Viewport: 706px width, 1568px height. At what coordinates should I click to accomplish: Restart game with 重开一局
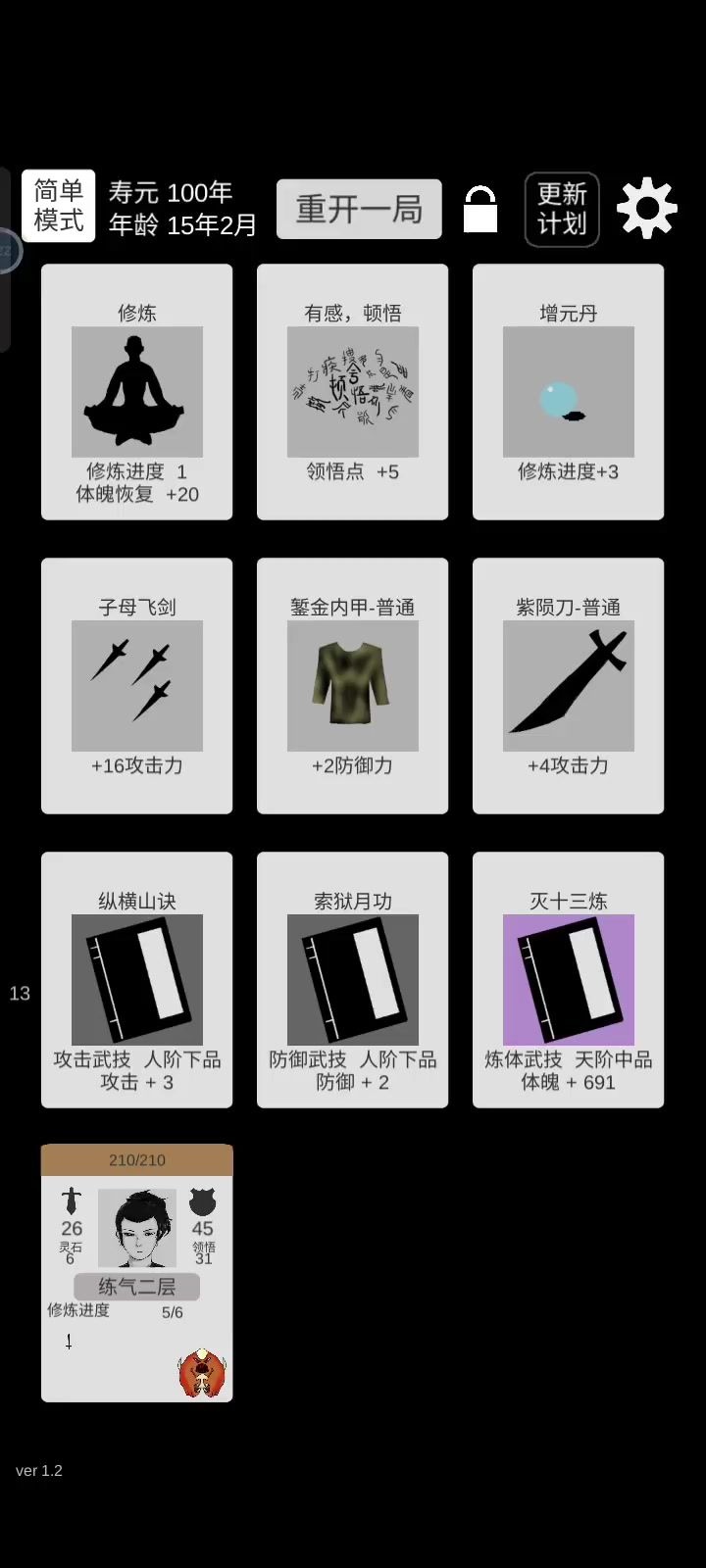pyautogui.click(x=359, y=209)
